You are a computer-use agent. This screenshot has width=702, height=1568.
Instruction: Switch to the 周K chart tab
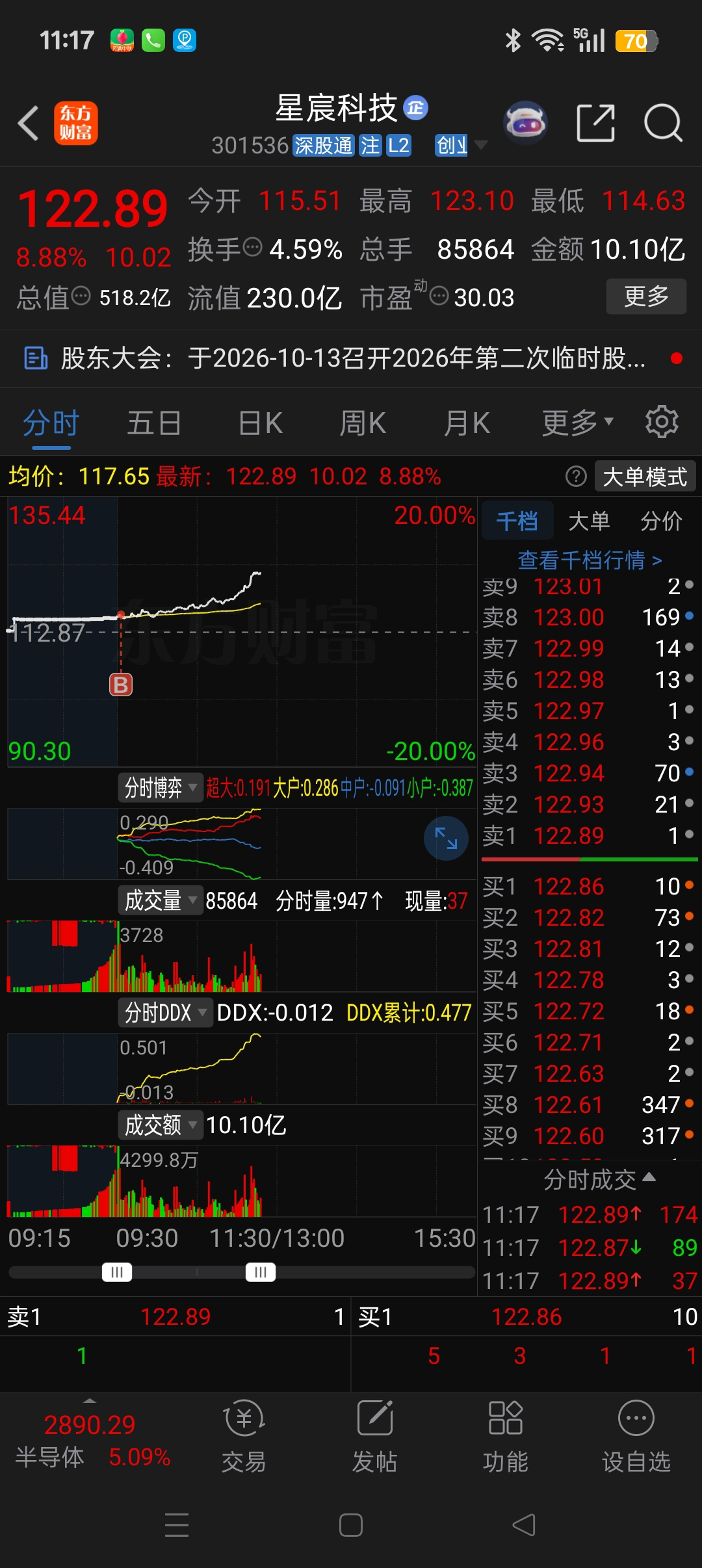(363, 423)
